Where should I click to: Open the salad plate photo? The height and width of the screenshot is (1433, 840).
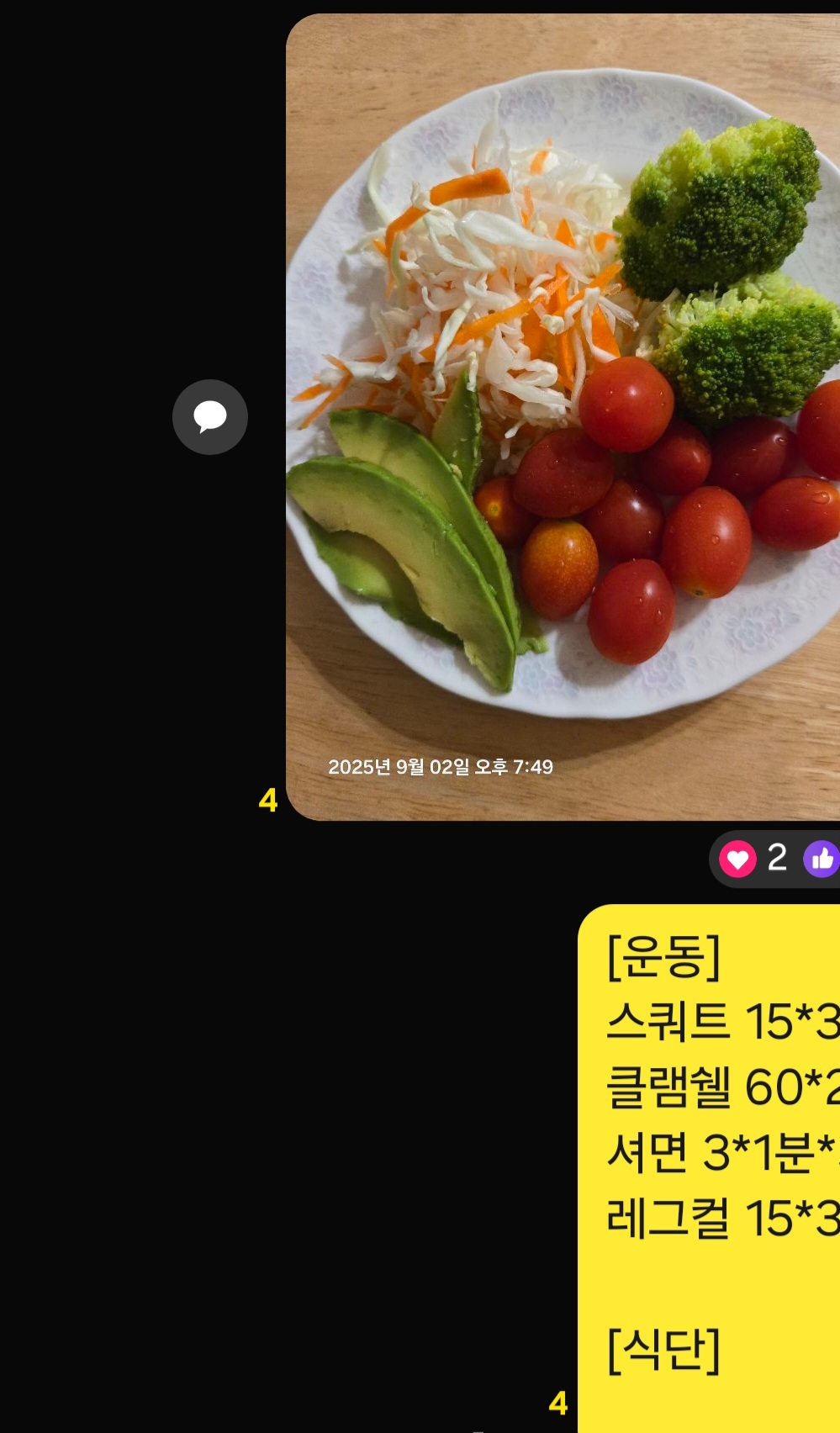562,416
